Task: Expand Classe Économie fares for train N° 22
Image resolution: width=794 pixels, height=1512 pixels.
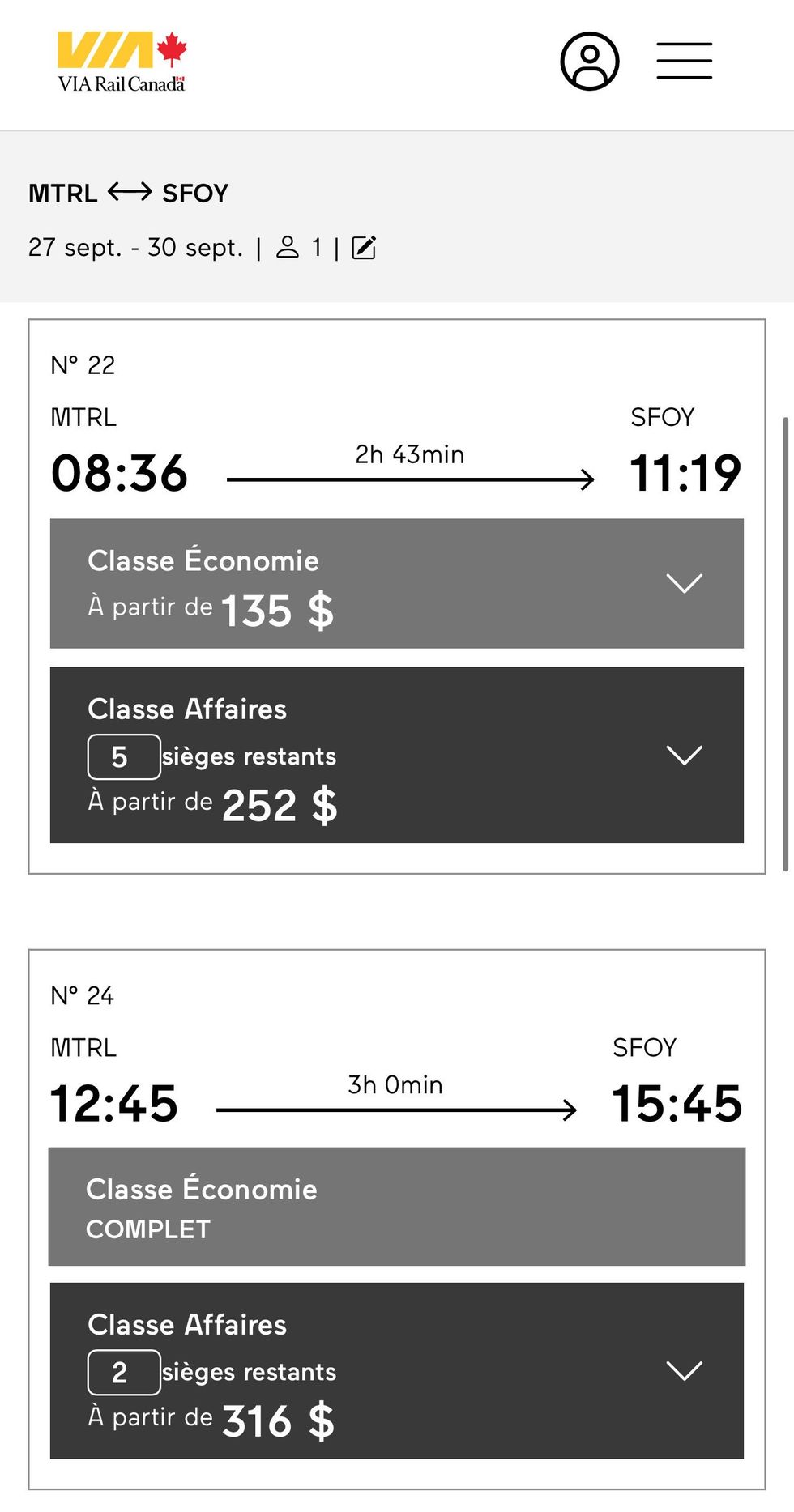Action: (x=685, y=582)
